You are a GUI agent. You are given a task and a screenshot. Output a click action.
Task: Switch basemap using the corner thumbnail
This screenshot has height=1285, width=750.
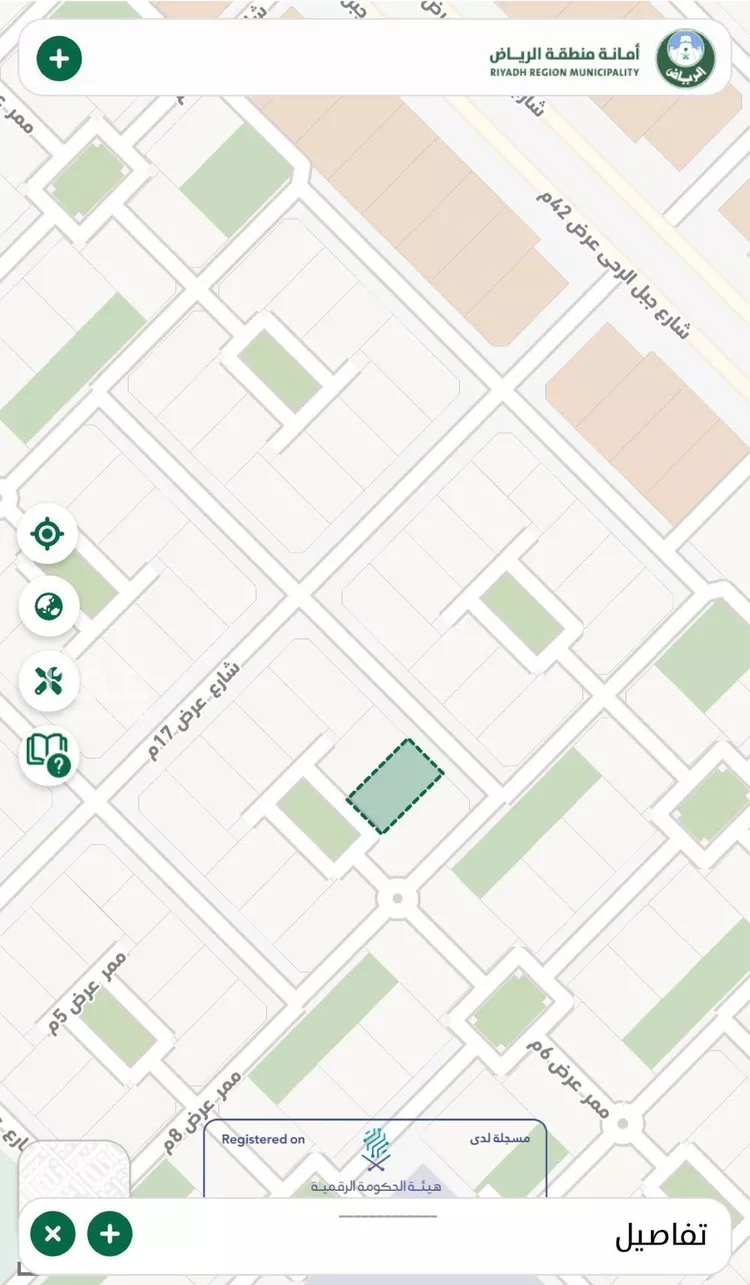[74, 1170]
